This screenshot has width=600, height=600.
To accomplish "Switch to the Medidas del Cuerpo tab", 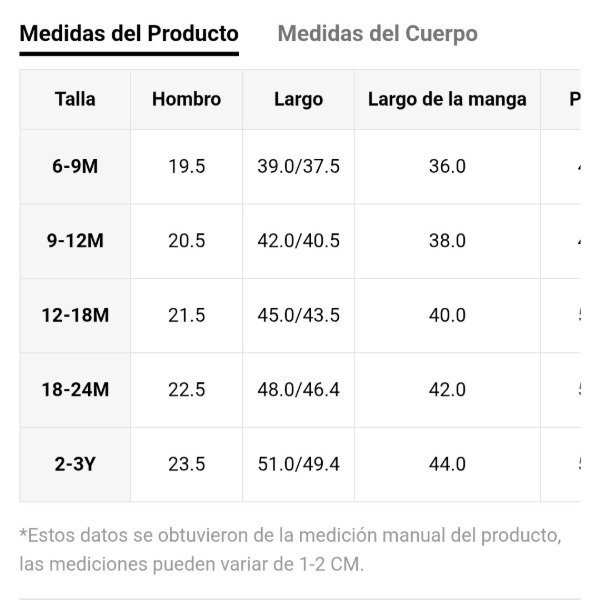I will point(377,34).
